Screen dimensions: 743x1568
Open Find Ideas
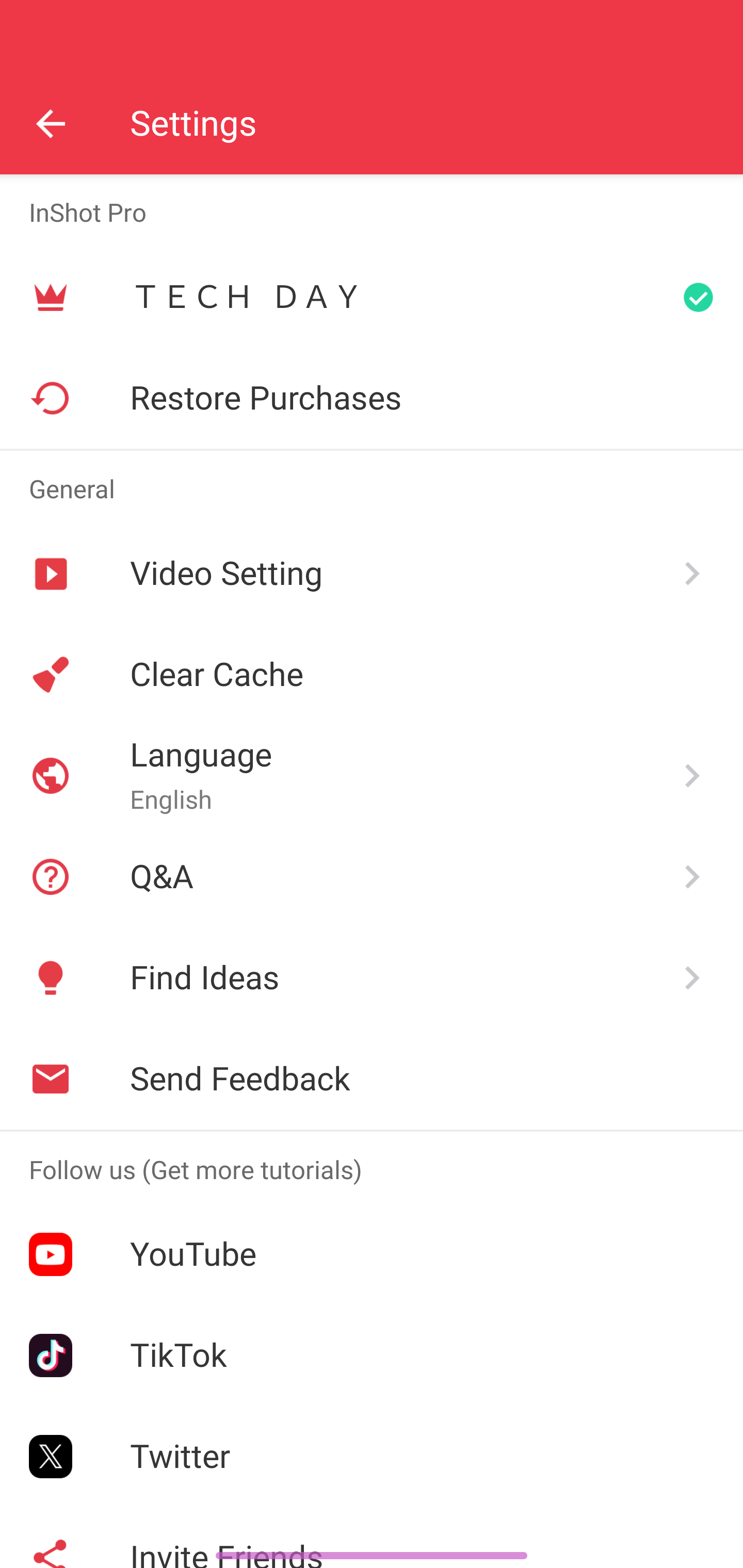click(x=372, y=977)
